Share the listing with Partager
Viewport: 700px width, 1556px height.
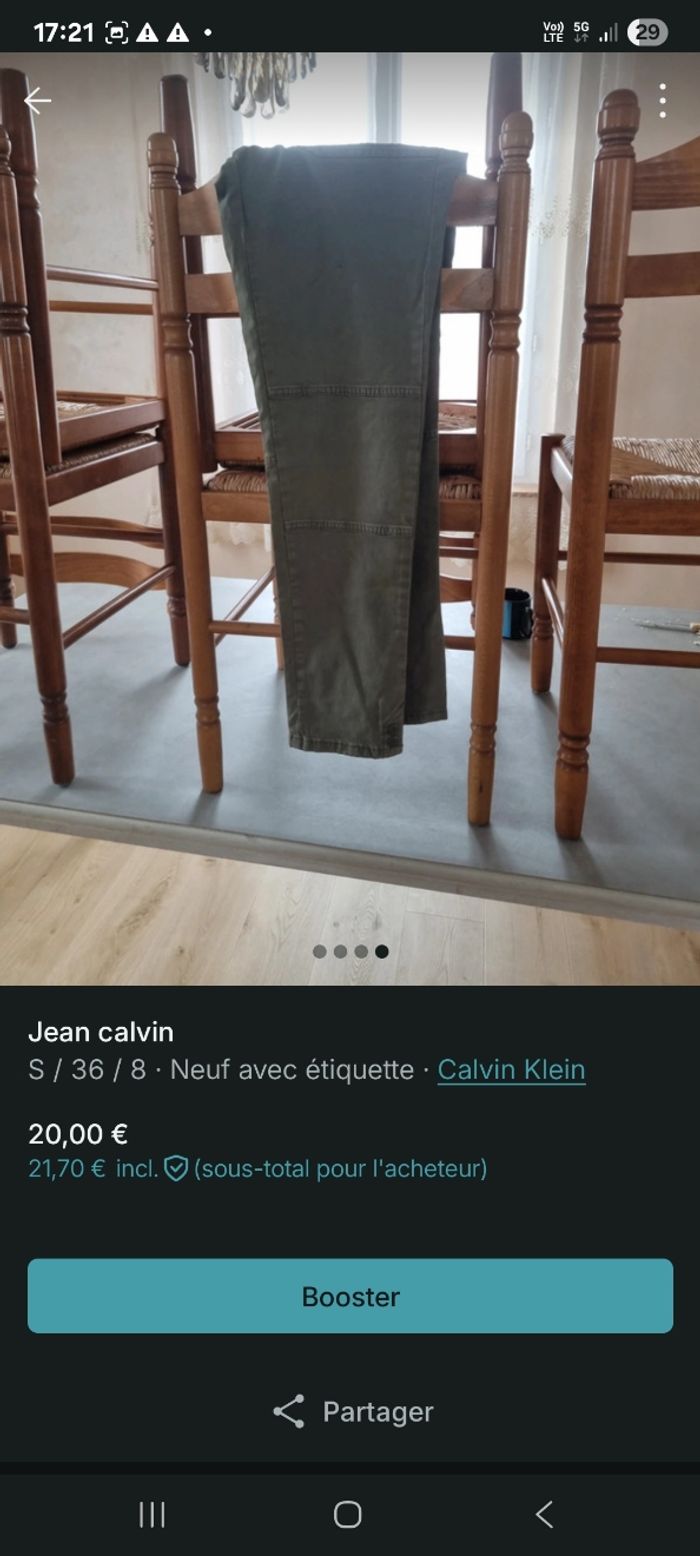coord(353,1411)
